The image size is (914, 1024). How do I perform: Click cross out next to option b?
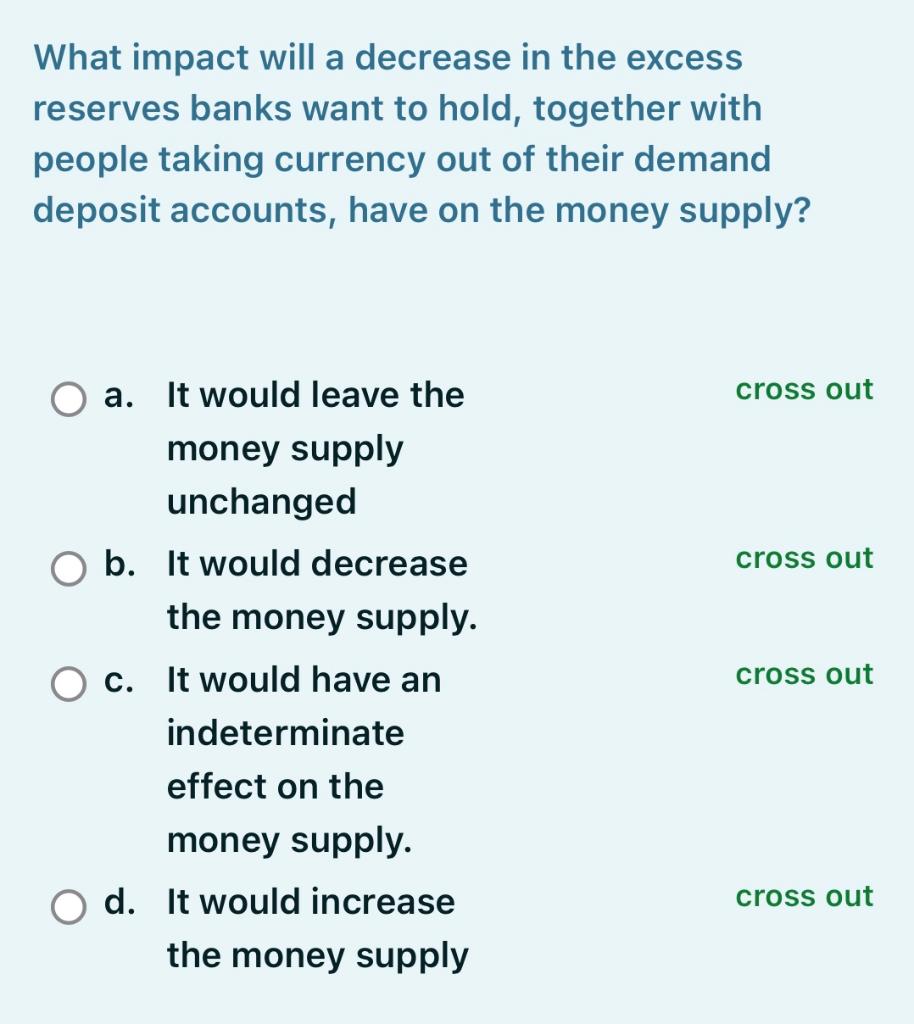804,559
